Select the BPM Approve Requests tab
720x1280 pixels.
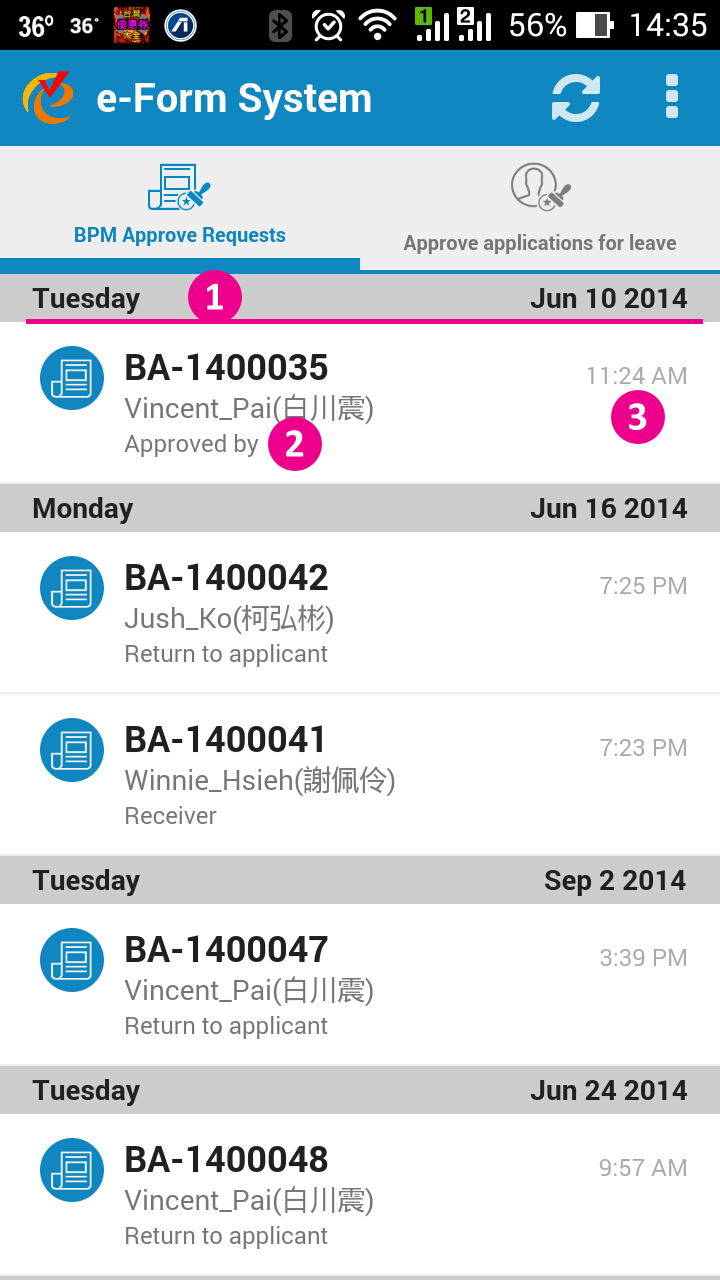(x=180, y=208)
